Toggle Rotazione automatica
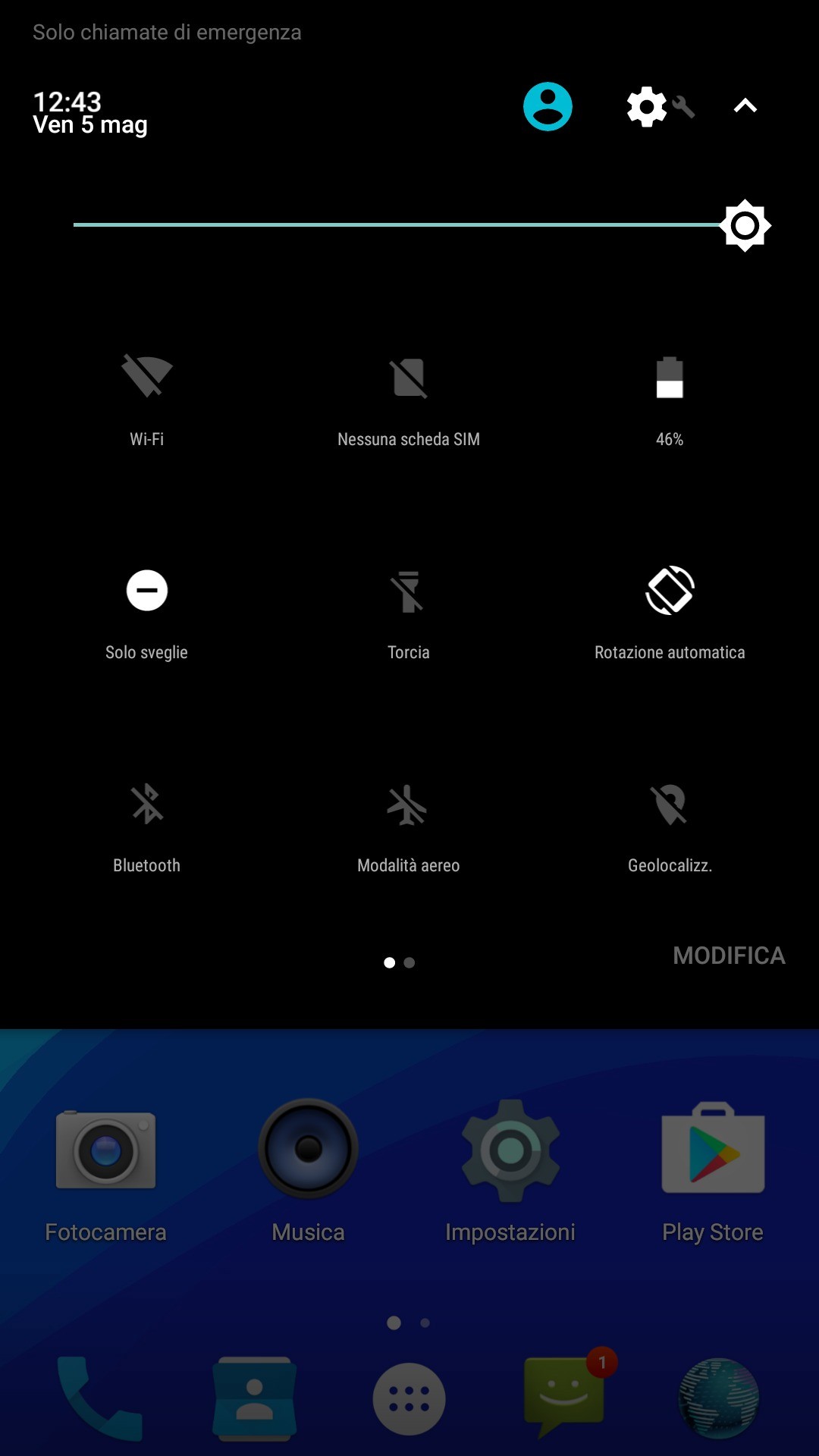Screen dimensions: 819x1456 click(x=670, y=591)
